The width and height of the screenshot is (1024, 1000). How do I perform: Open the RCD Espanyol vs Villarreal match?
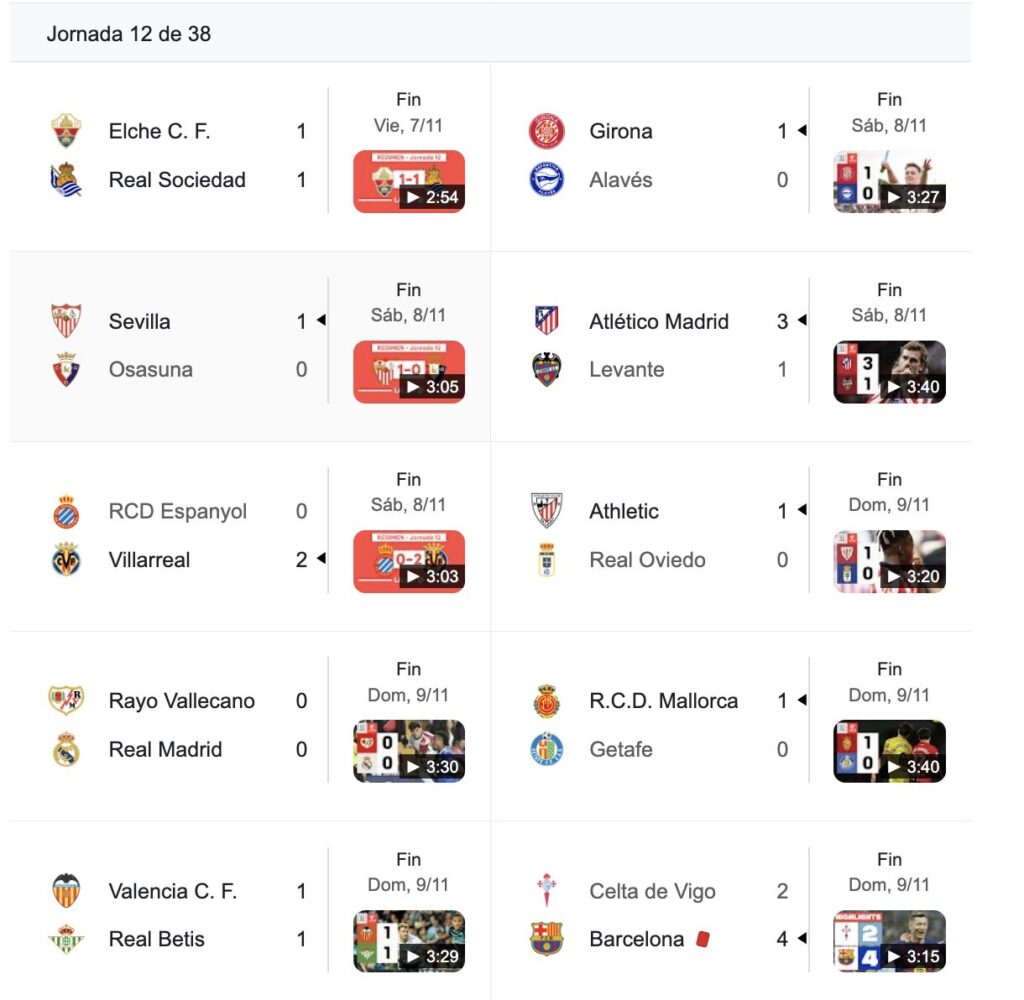(180, 536)
